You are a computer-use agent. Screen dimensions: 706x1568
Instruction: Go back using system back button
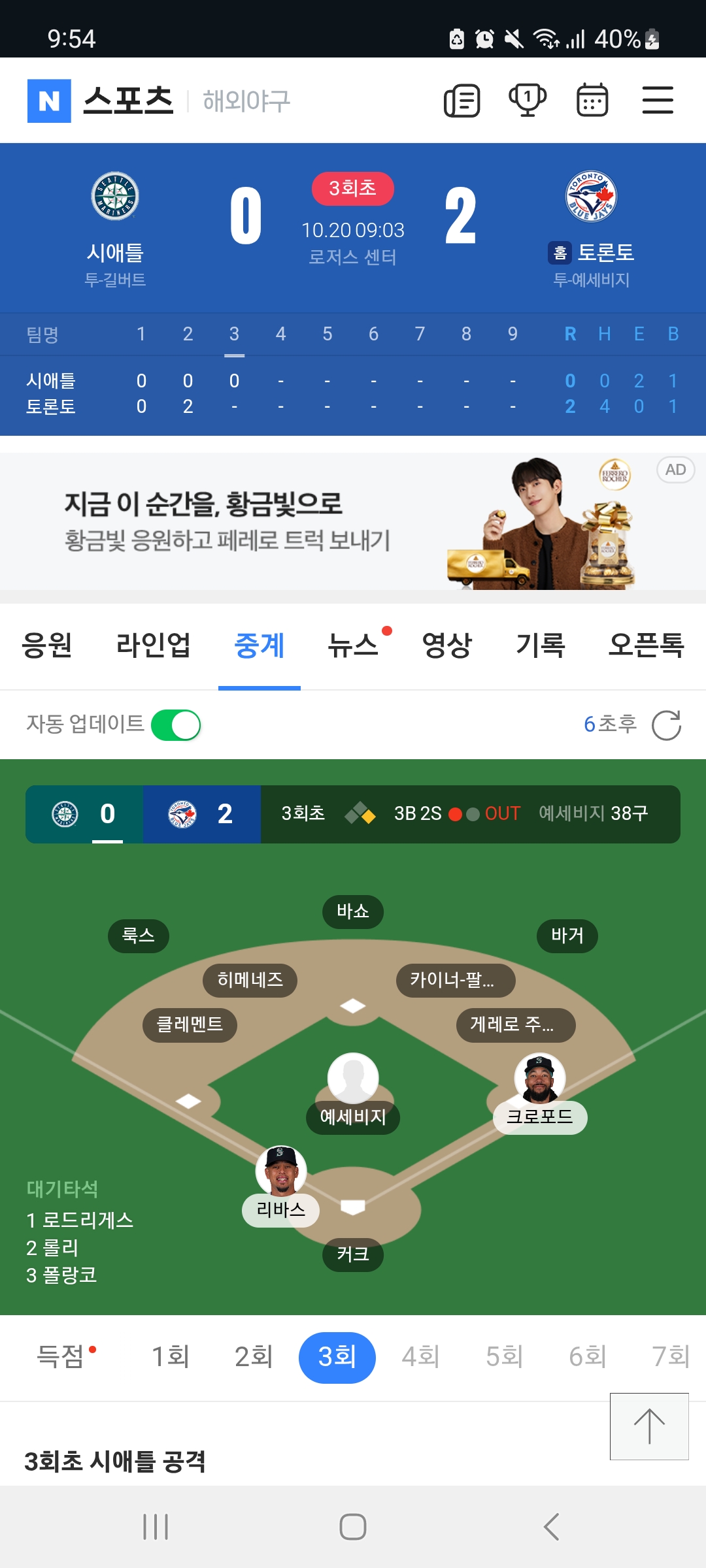[x=551, y=1527]
